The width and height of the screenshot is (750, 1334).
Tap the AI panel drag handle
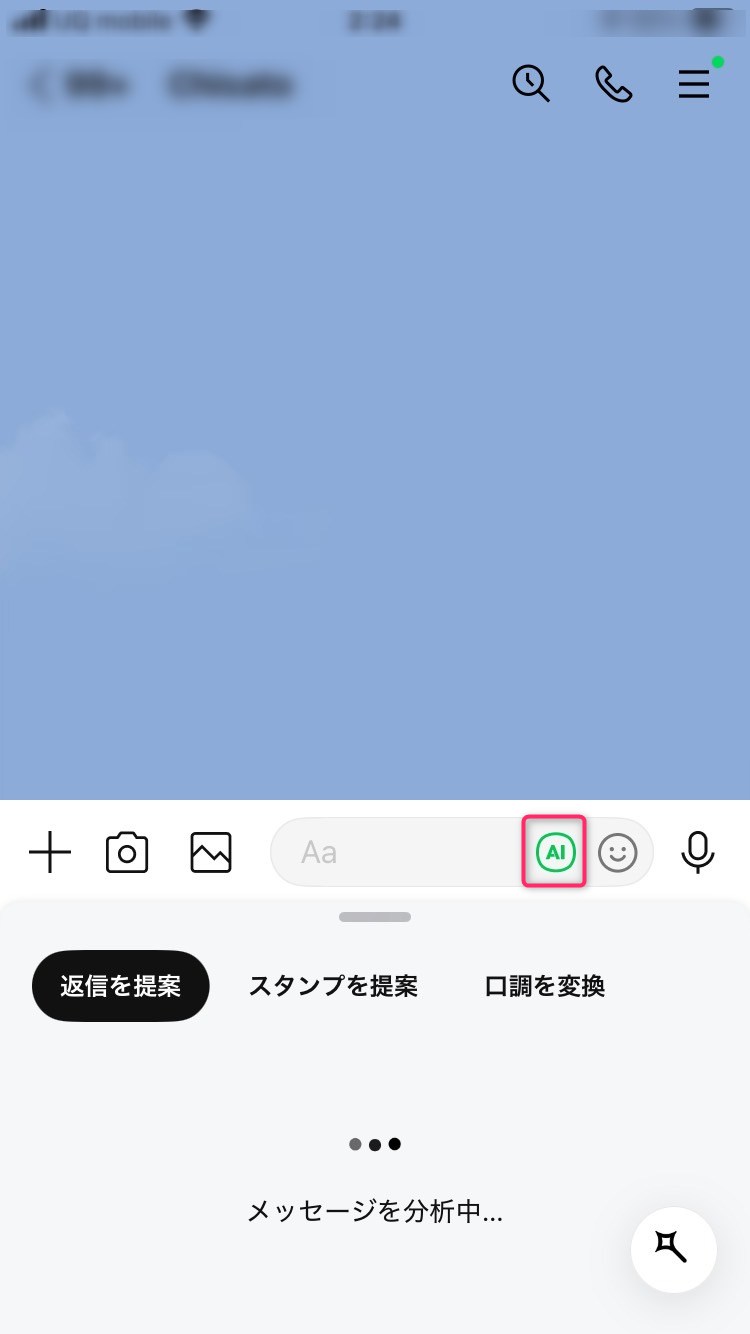tap(375, 917)
